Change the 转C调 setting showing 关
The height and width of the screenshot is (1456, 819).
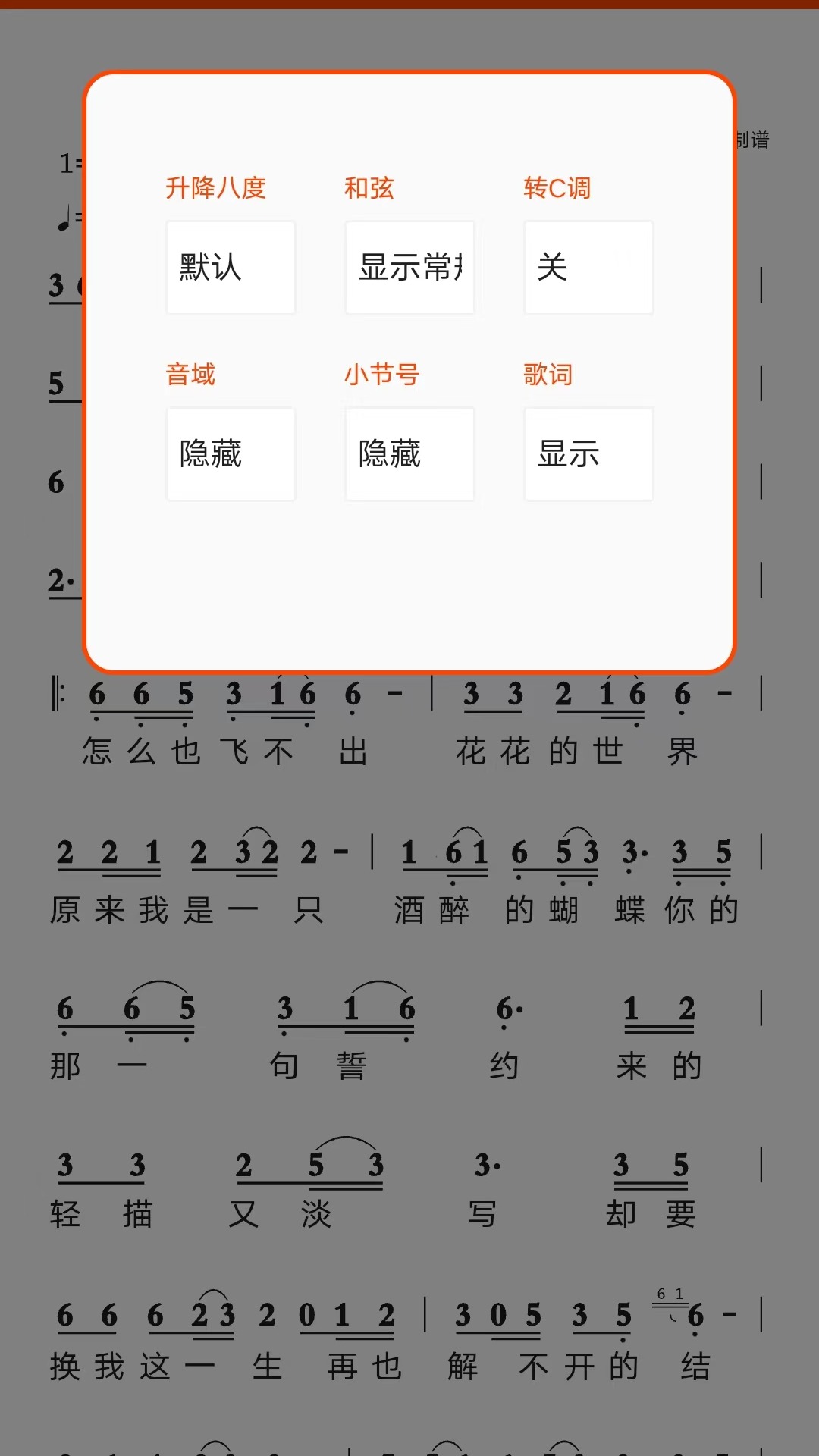pyautogui.click(x=588, y=268)
